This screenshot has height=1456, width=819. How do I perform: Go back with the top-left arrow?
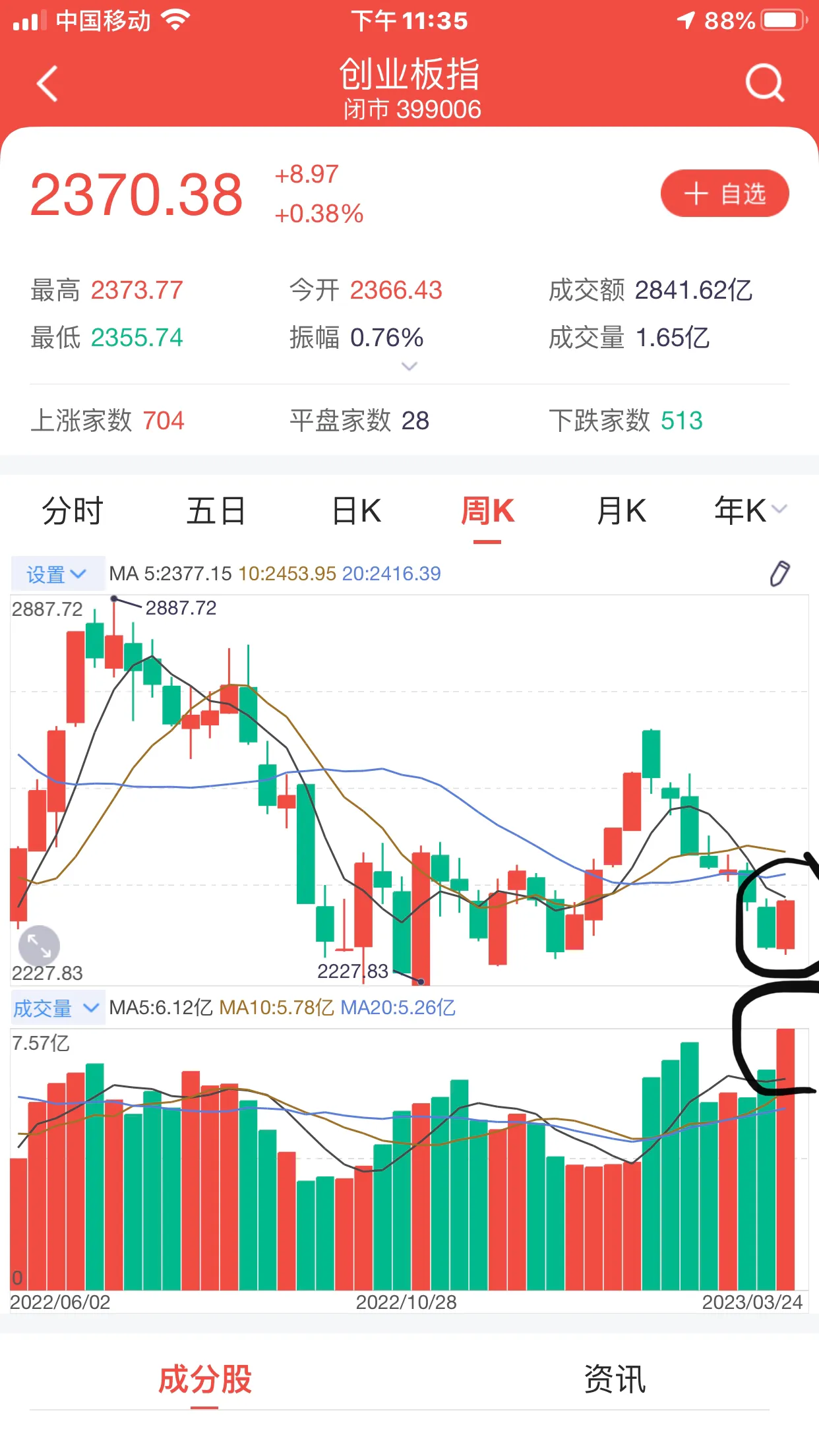pyautogui.click(x=47, y=84)
